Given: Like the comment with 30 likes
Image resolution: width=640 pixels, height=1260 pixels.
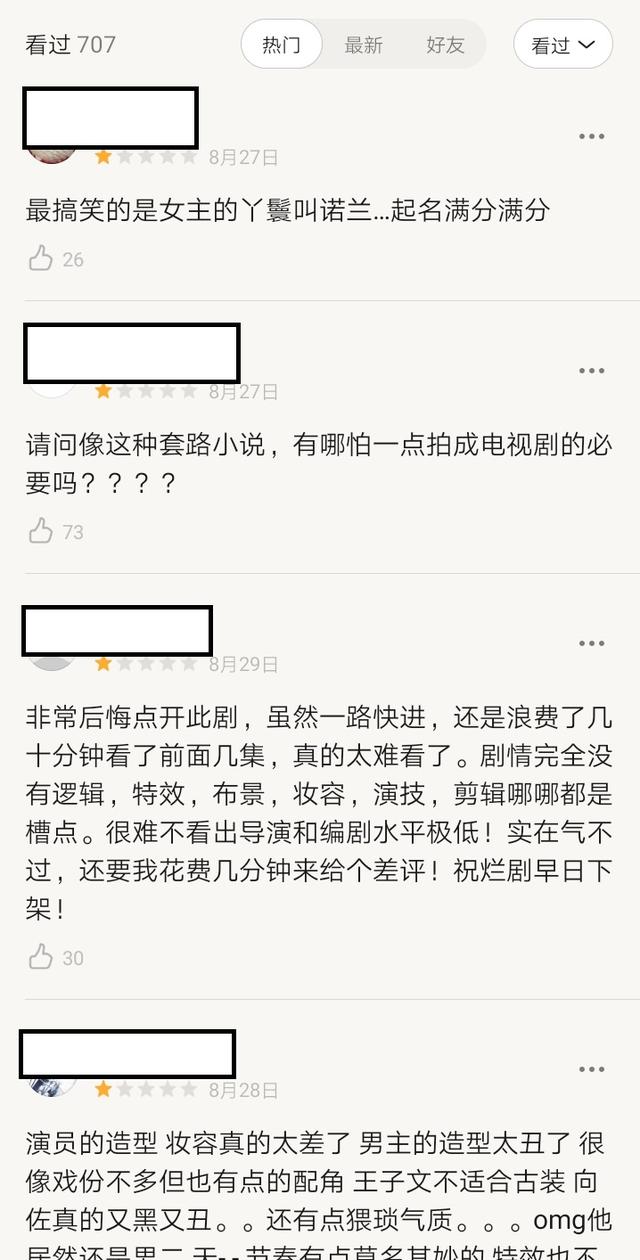Looking at the screenshot, I should tap(41, 957).
